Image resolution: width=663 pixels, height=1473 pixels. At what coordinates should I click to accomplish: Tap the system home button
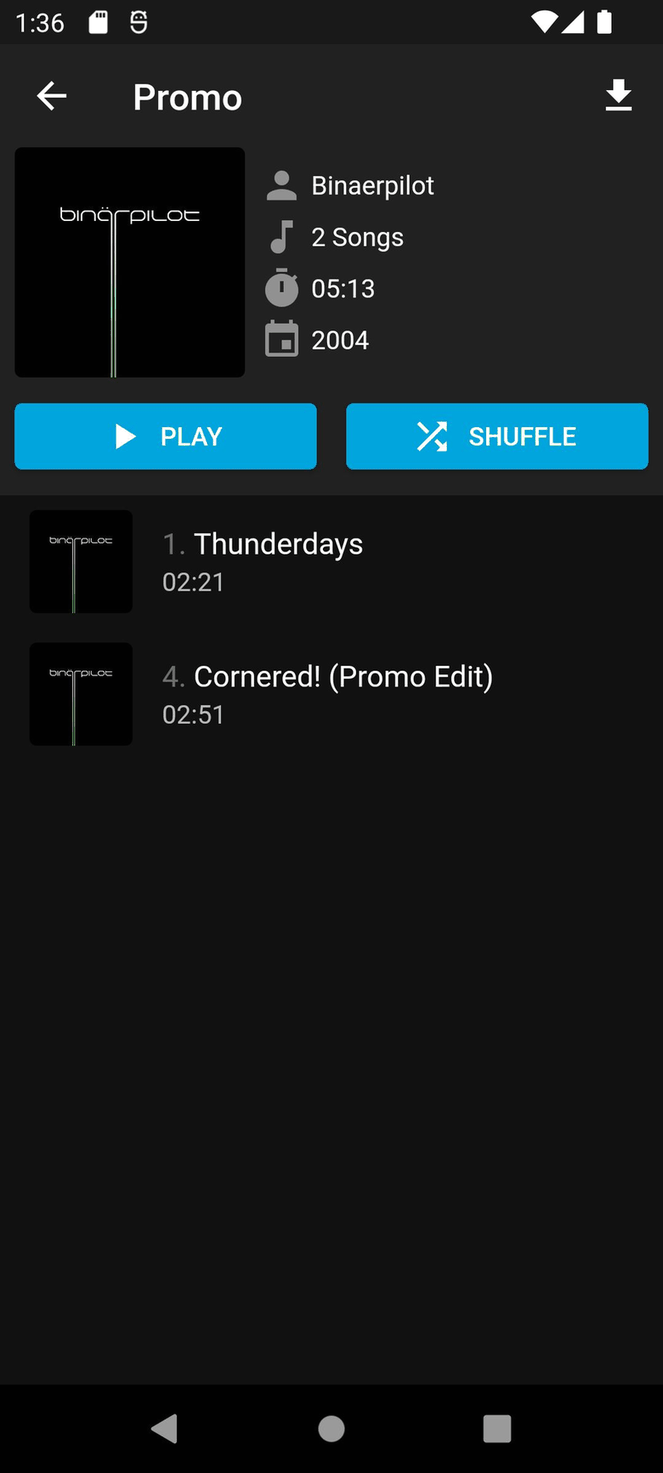(x=331, y=1428)
